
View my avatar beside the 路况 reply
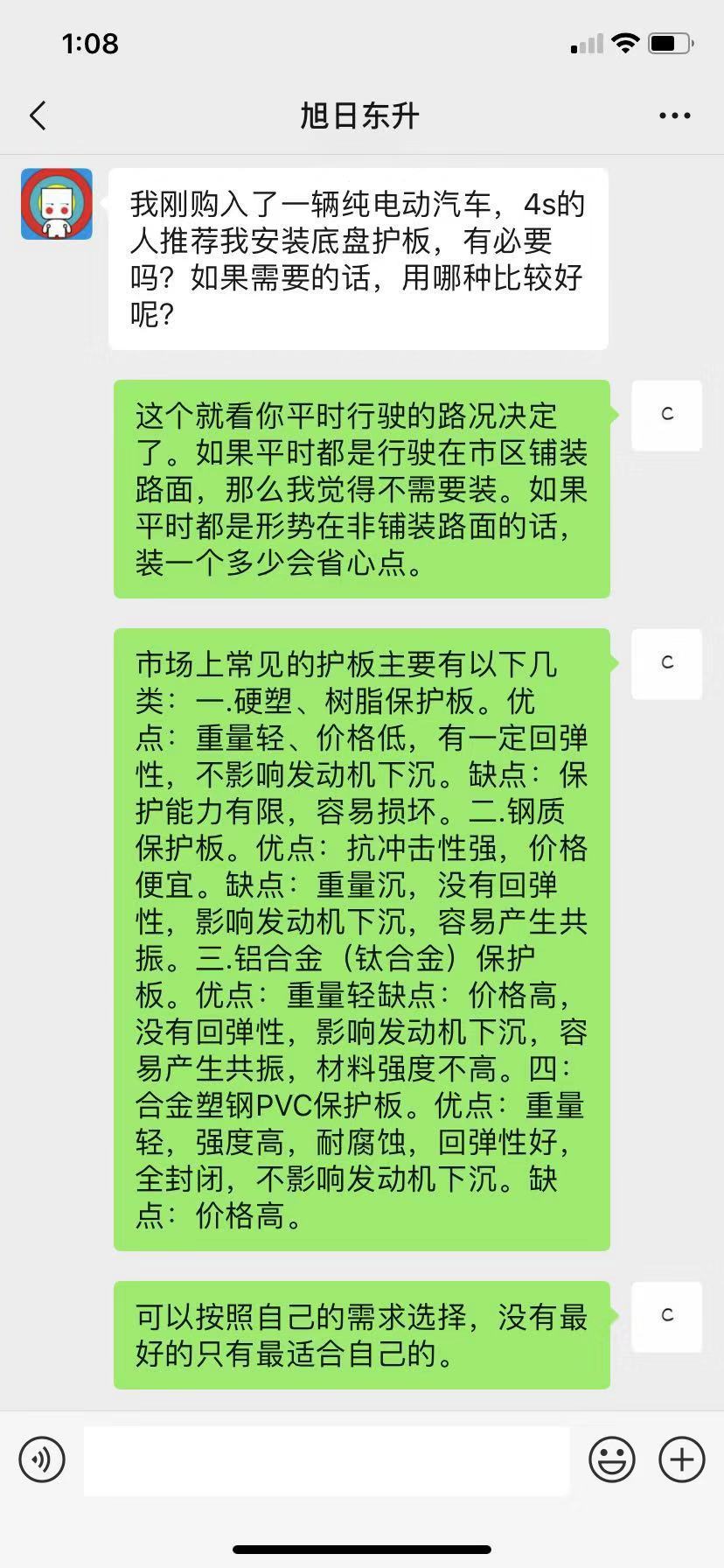[666, 415]
